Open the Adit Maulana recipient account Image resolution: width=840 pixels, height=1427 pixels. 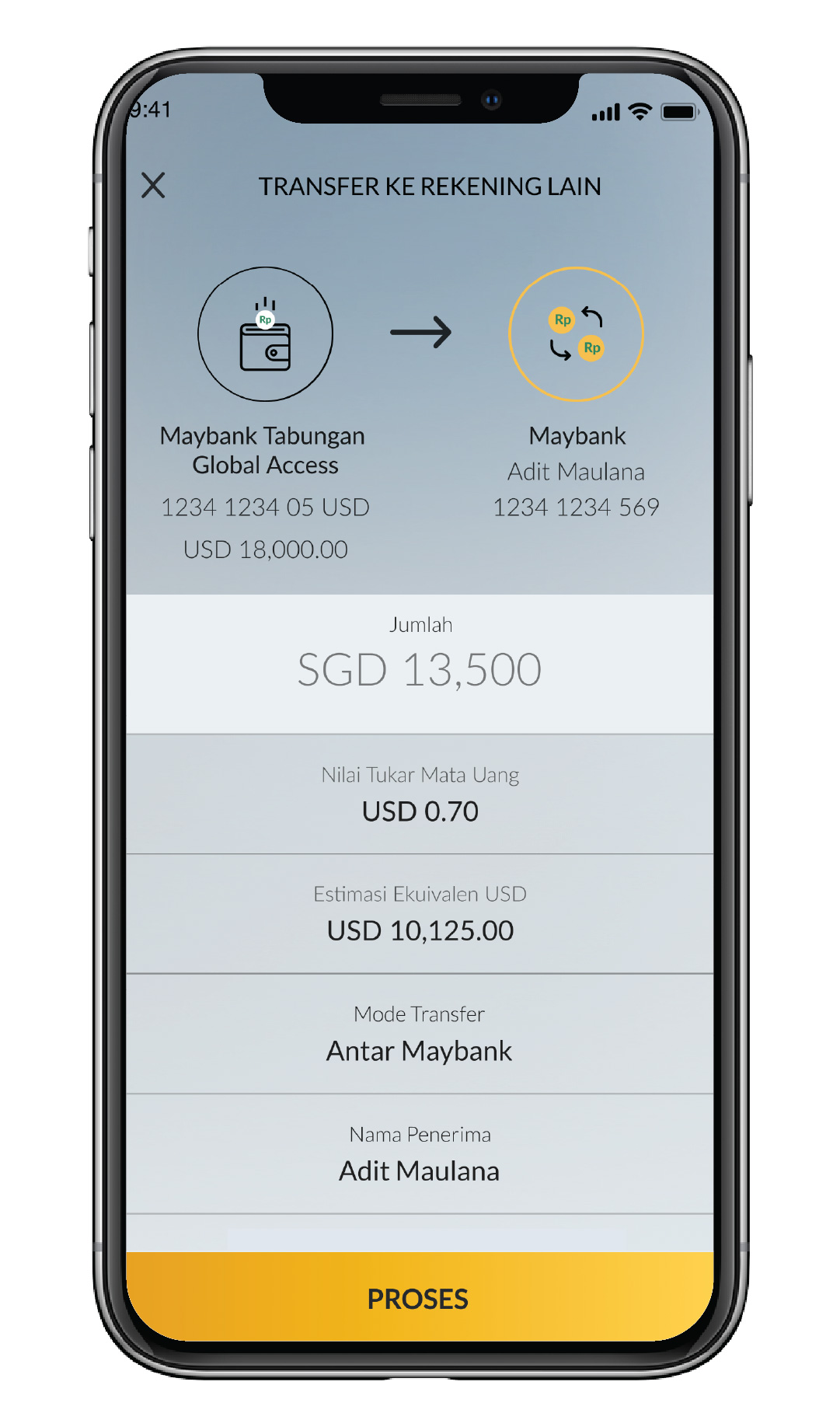[576, 335]
